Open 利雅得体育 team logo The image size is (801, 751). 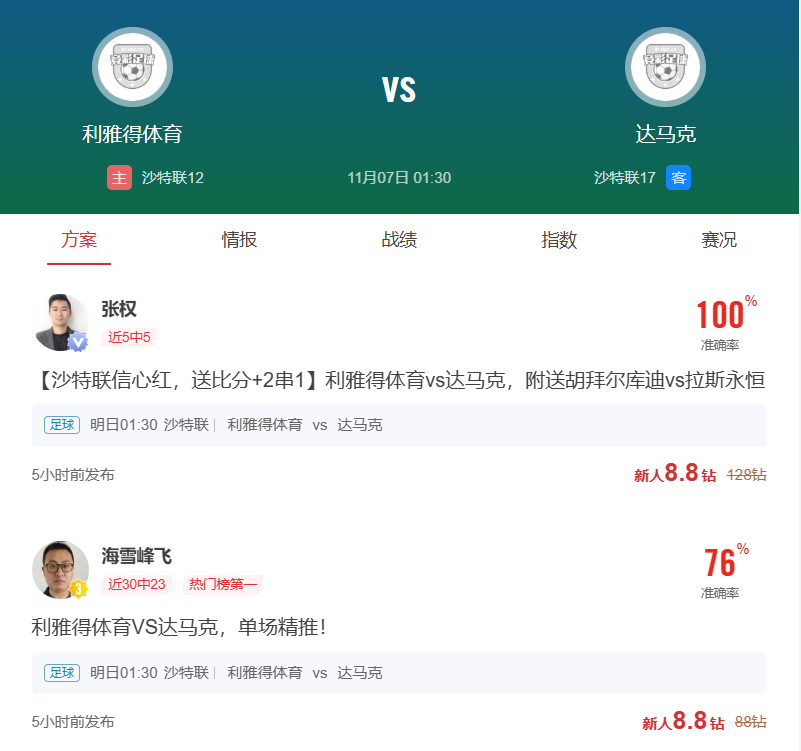pos(132,67)
